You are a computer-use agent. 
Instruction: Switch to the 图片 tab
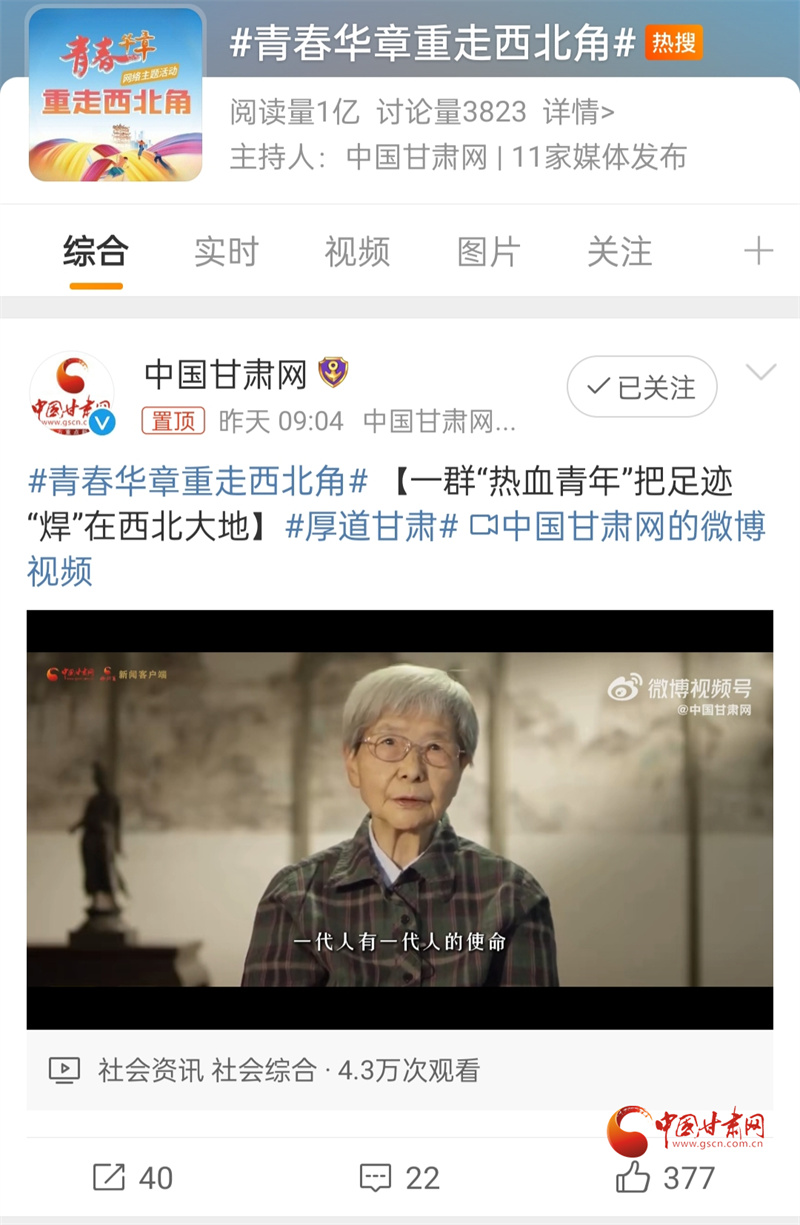pyautogui.click(x=489, y=252)
